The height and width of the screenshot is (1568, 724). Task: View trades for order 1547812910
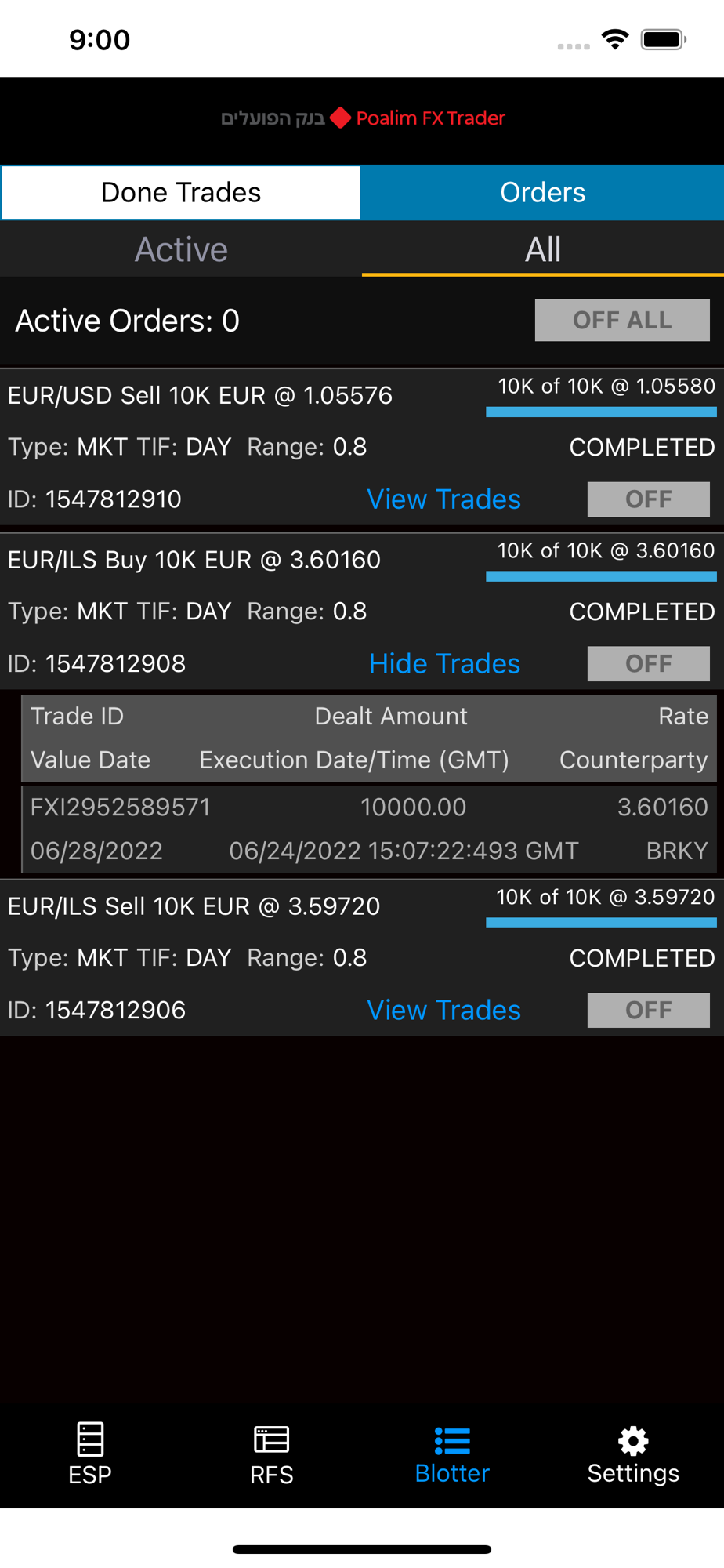point(443,499)
